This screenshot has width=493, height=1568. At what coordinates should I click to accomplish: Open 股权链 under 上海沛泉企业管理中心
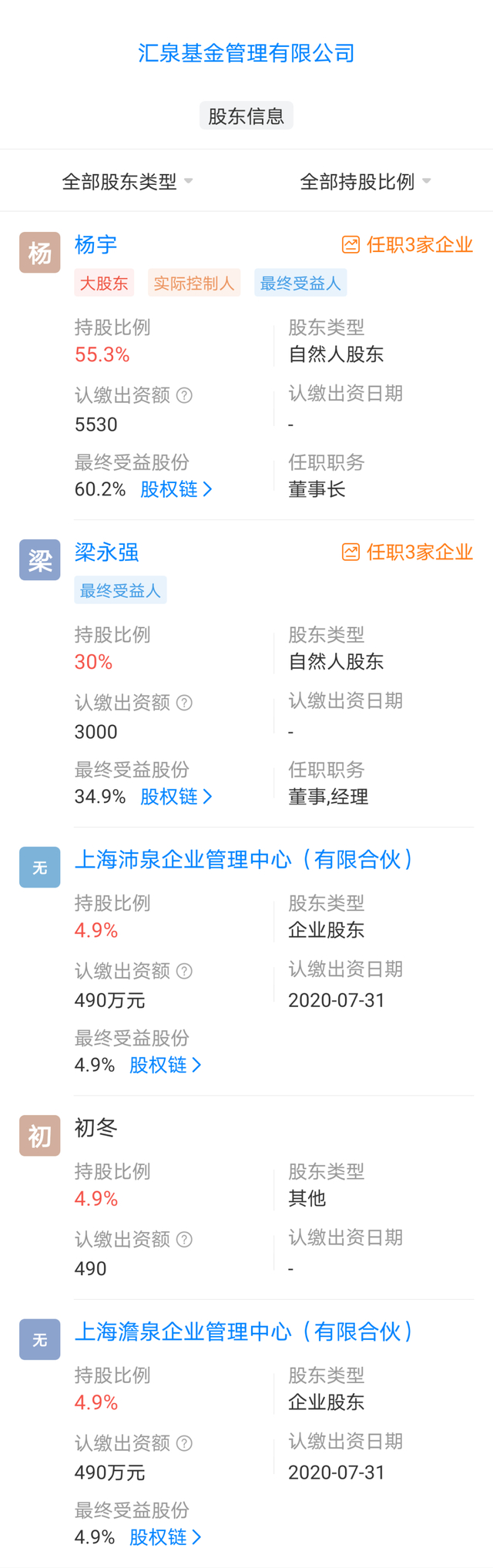click(166, 1065)
